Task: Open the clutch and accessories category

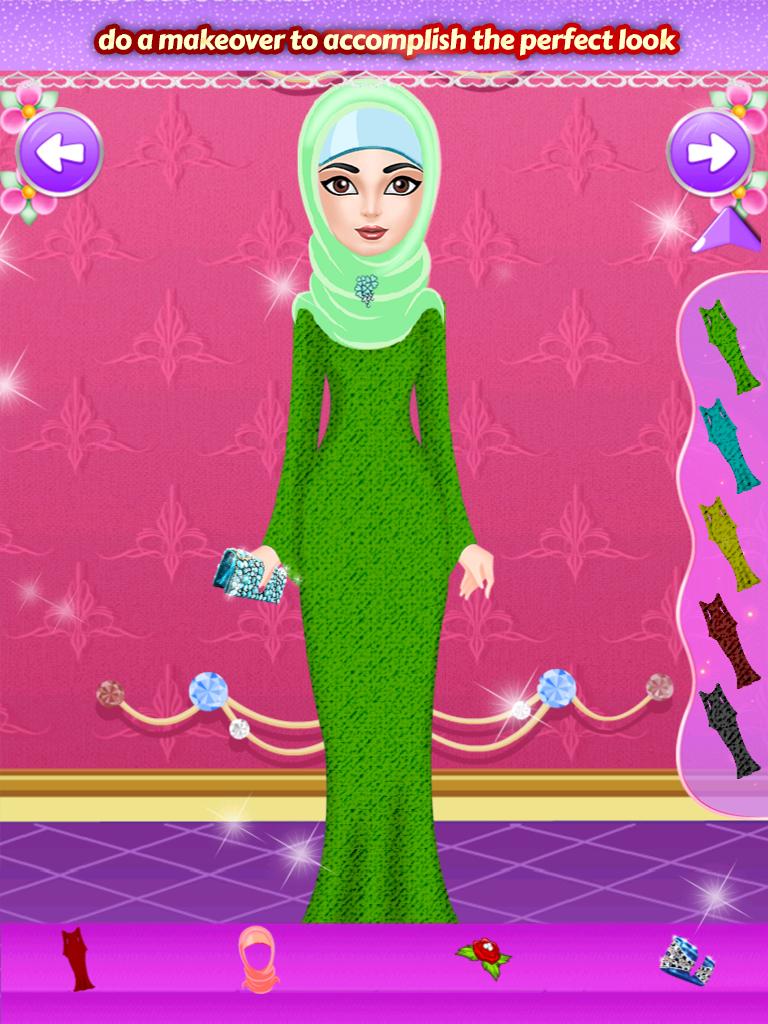Action: tap(687, 959)
